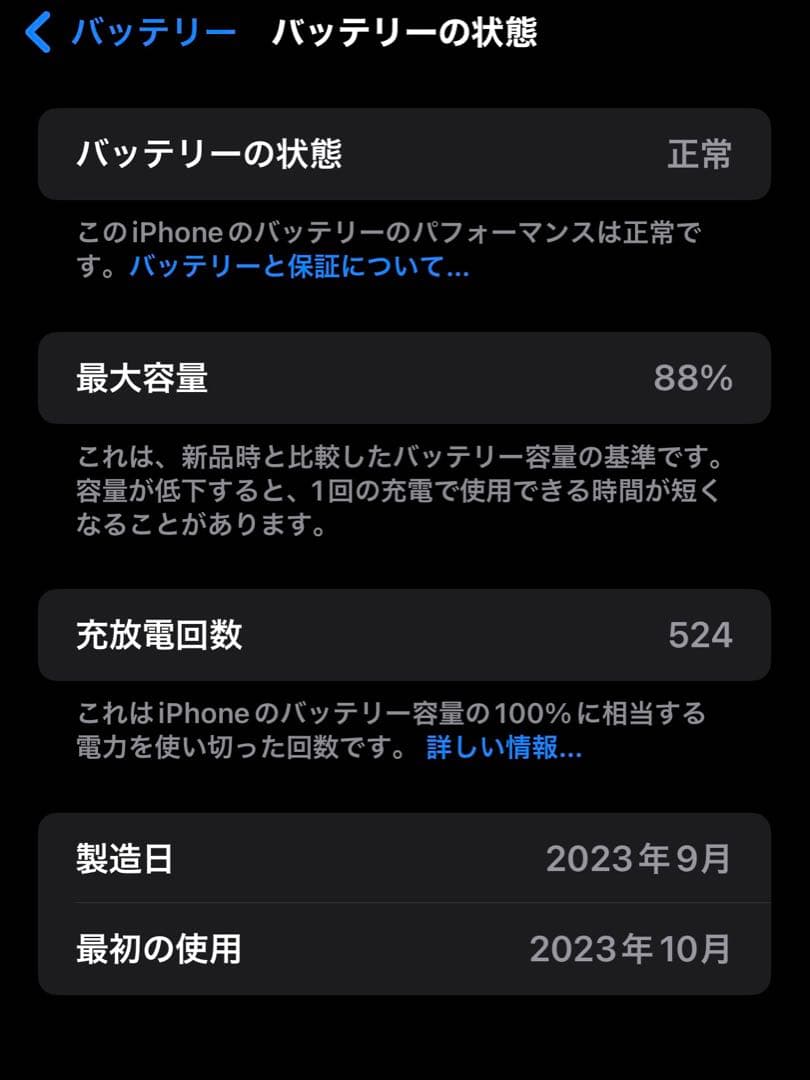Select the 最大容量 row
The height and width of the screenshot is (1080, 810).
pos(405,378)
